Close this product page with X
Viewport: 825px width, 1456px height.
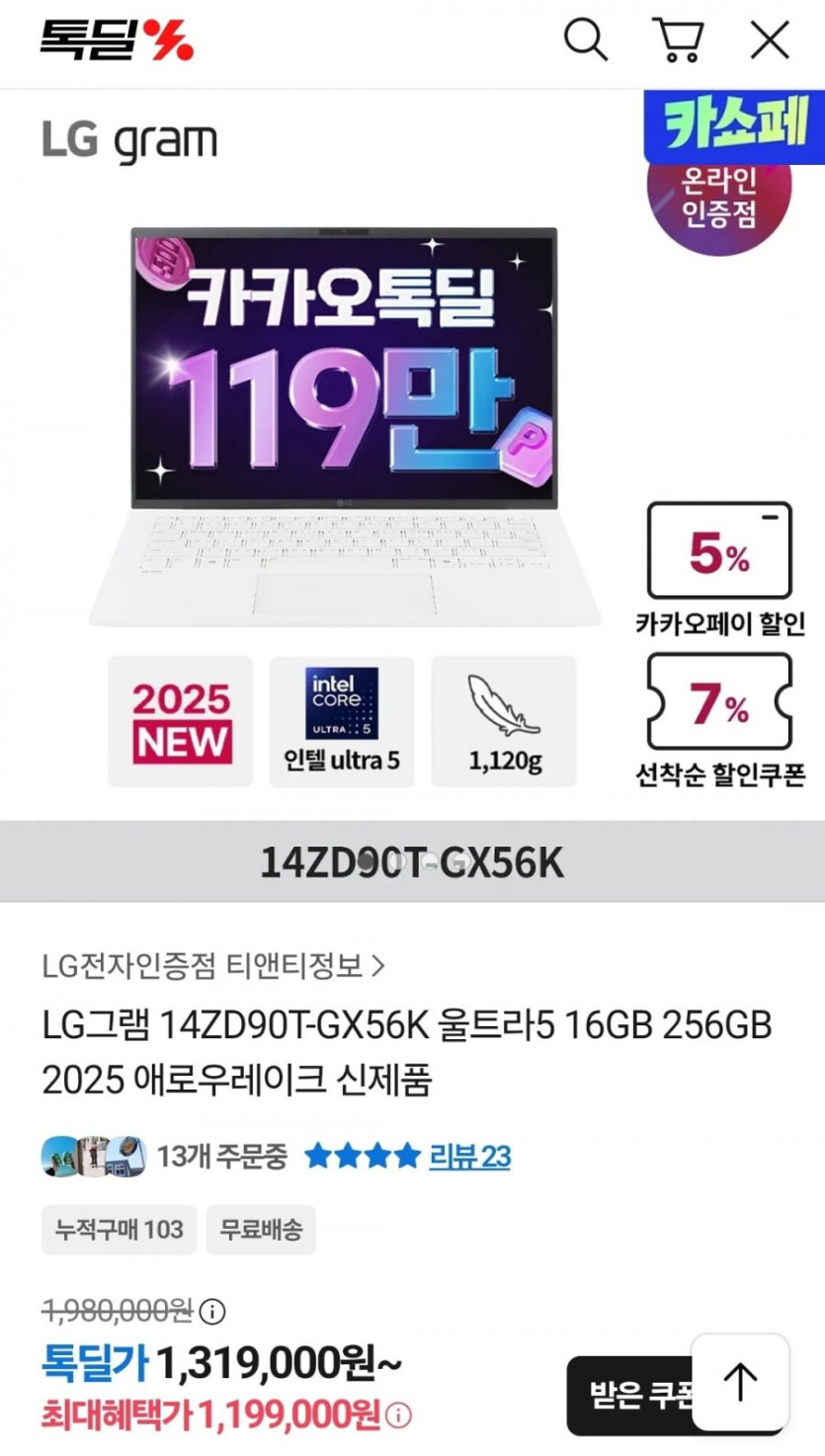point(770,40)
